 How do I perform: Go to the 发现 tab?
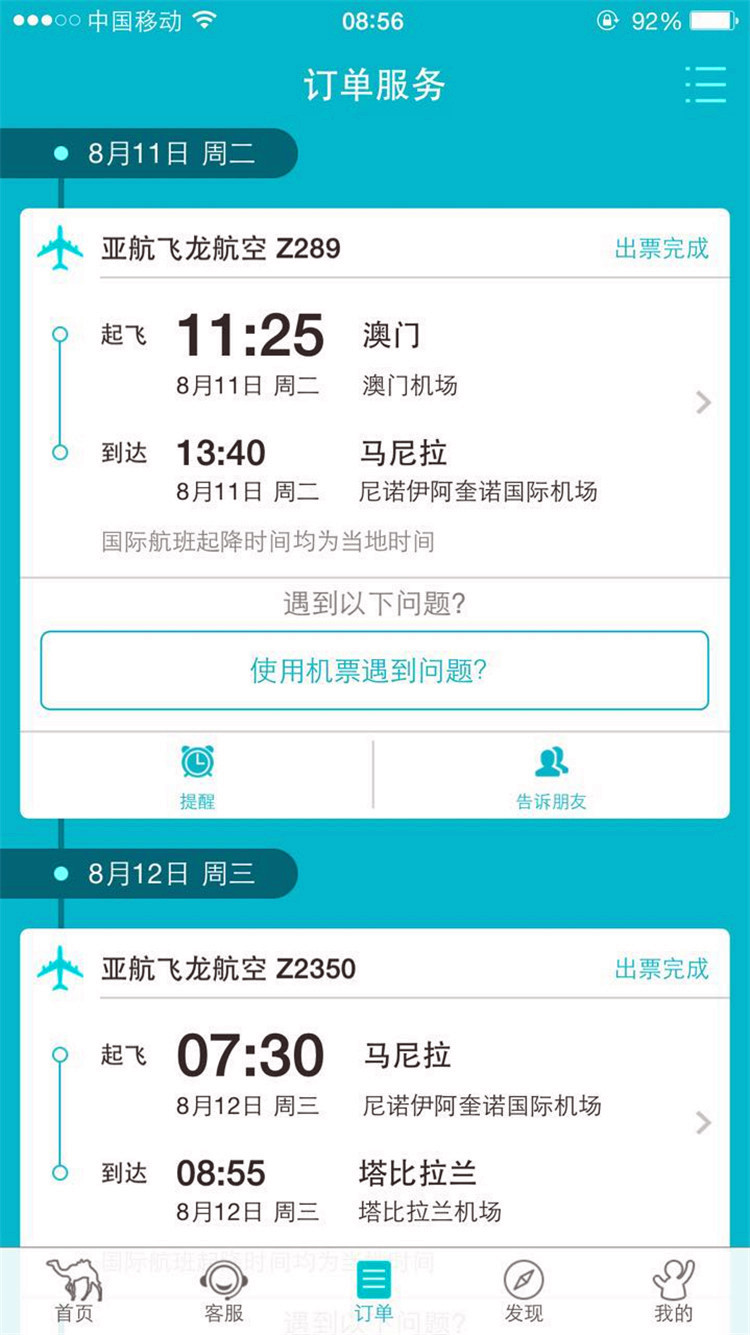(x=524, y=1291)
